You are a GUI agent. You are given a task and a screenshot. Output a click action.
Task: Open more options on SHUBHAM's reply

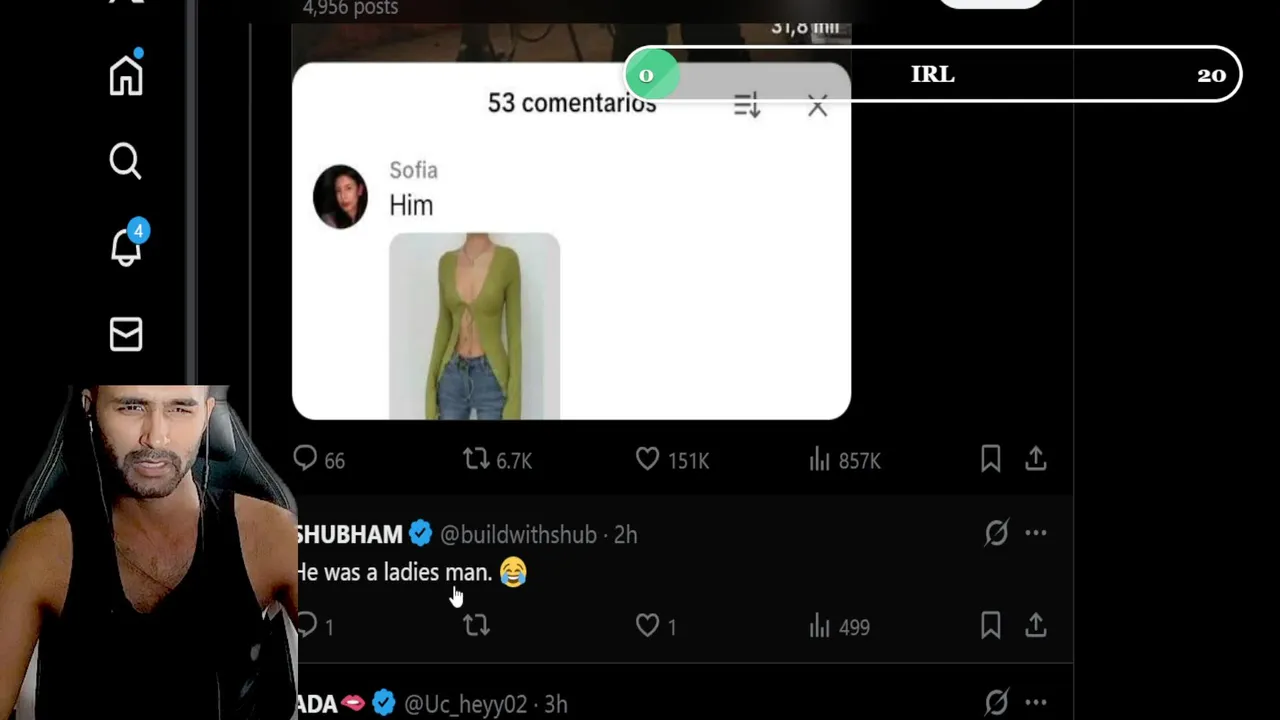pos(1036,533)
